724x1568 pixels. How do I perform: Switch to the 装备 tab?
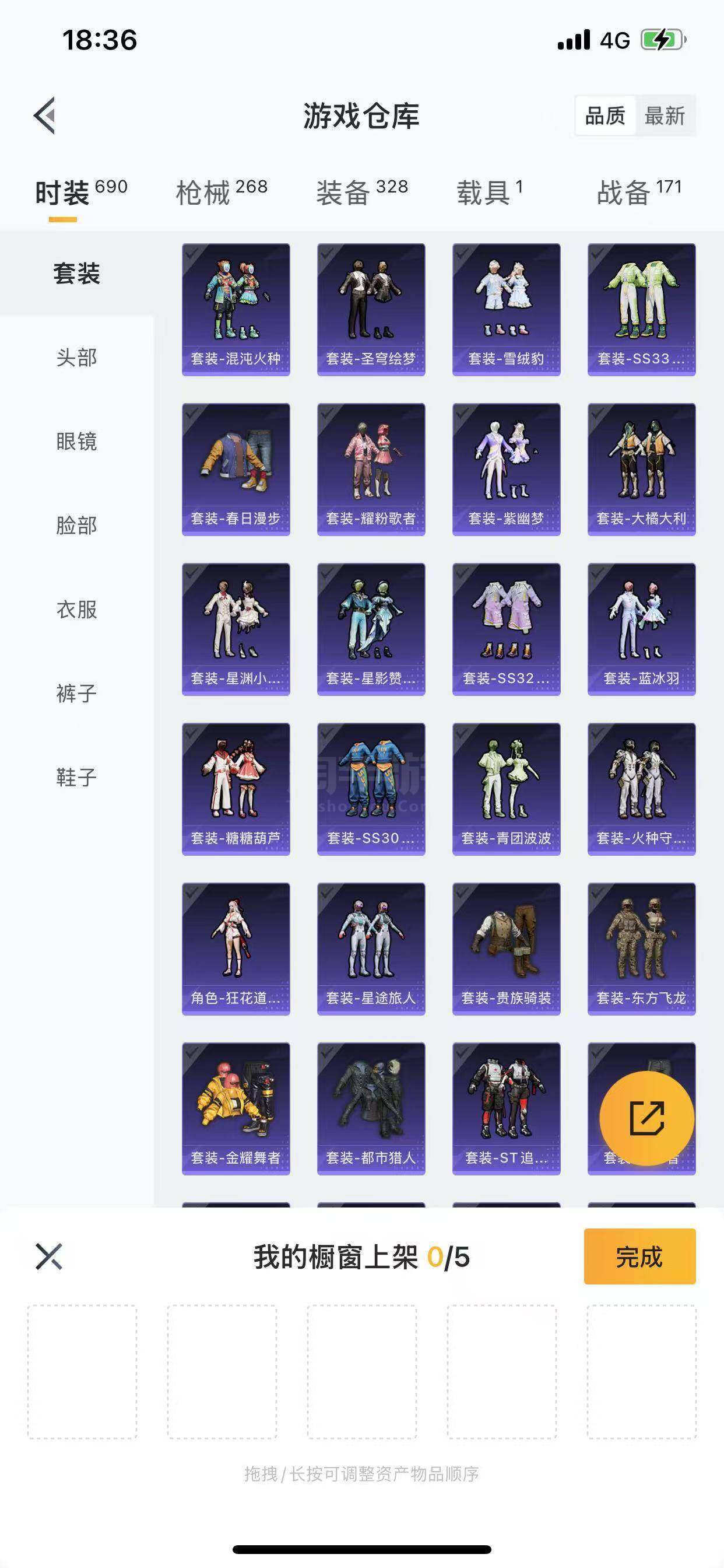pos(362,192)
